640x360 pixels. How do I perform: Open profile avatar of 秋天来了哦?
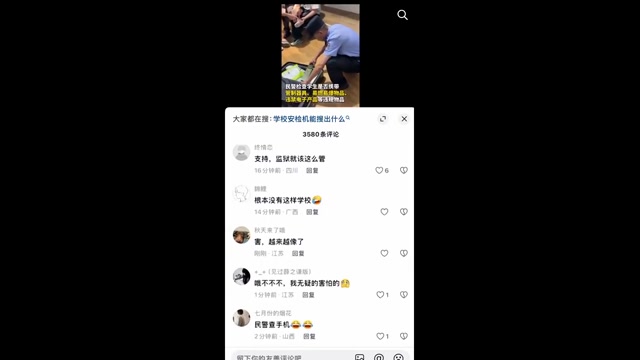(x=241, y=235)
